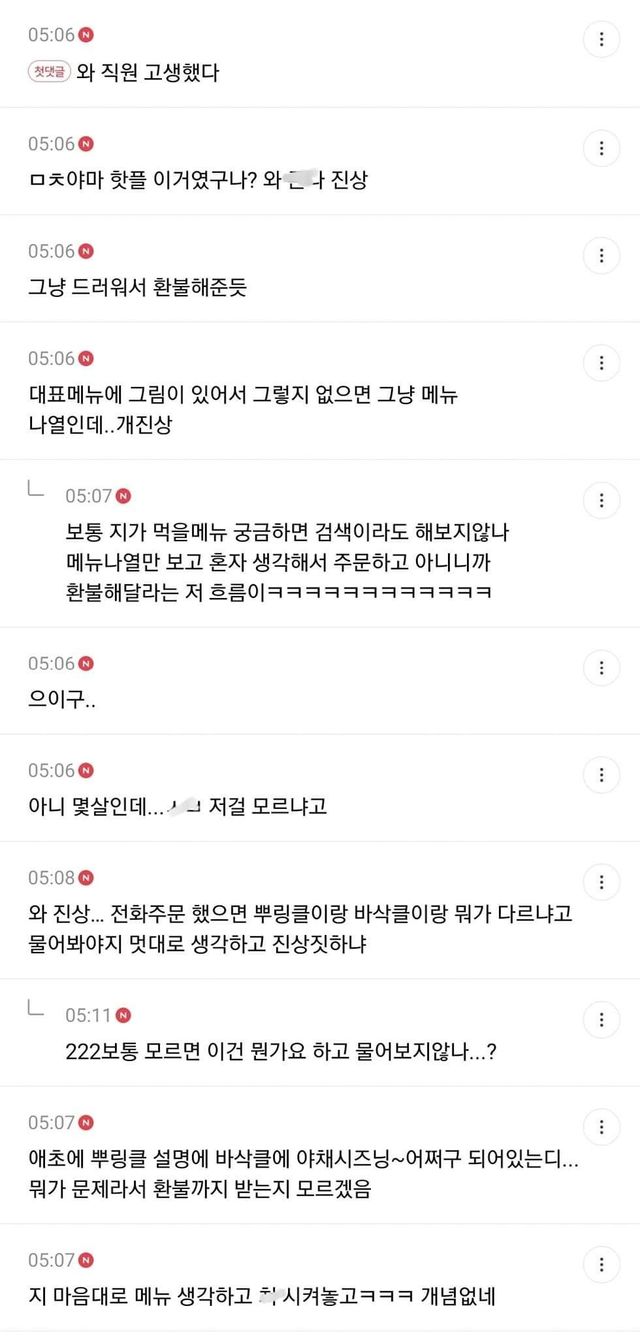640x1337 pixels.
Task: Open options for comment '아니 몇살인데'
Action: (x=601, y=774)
